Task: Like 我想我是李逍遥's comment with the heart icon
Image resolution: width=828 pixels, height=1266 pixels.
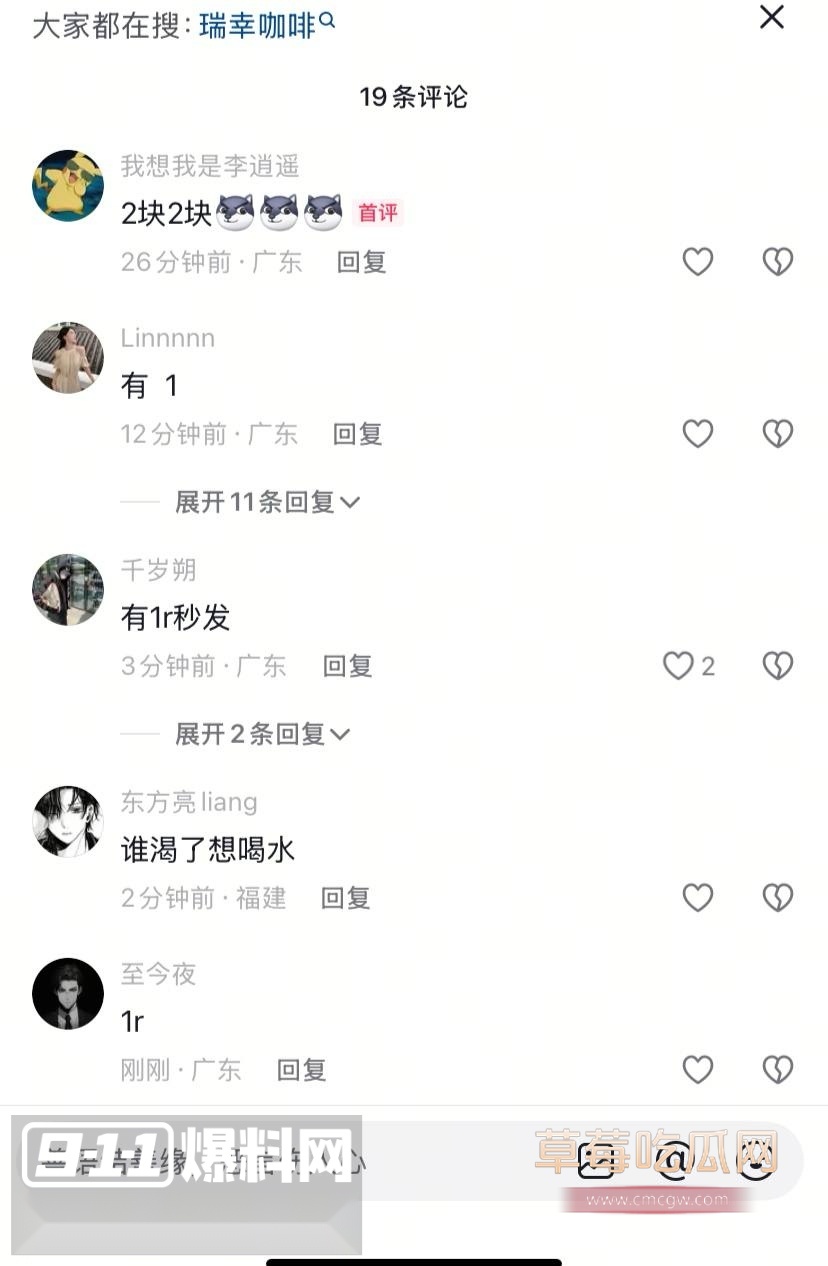Action: click(x=698, y=262)
